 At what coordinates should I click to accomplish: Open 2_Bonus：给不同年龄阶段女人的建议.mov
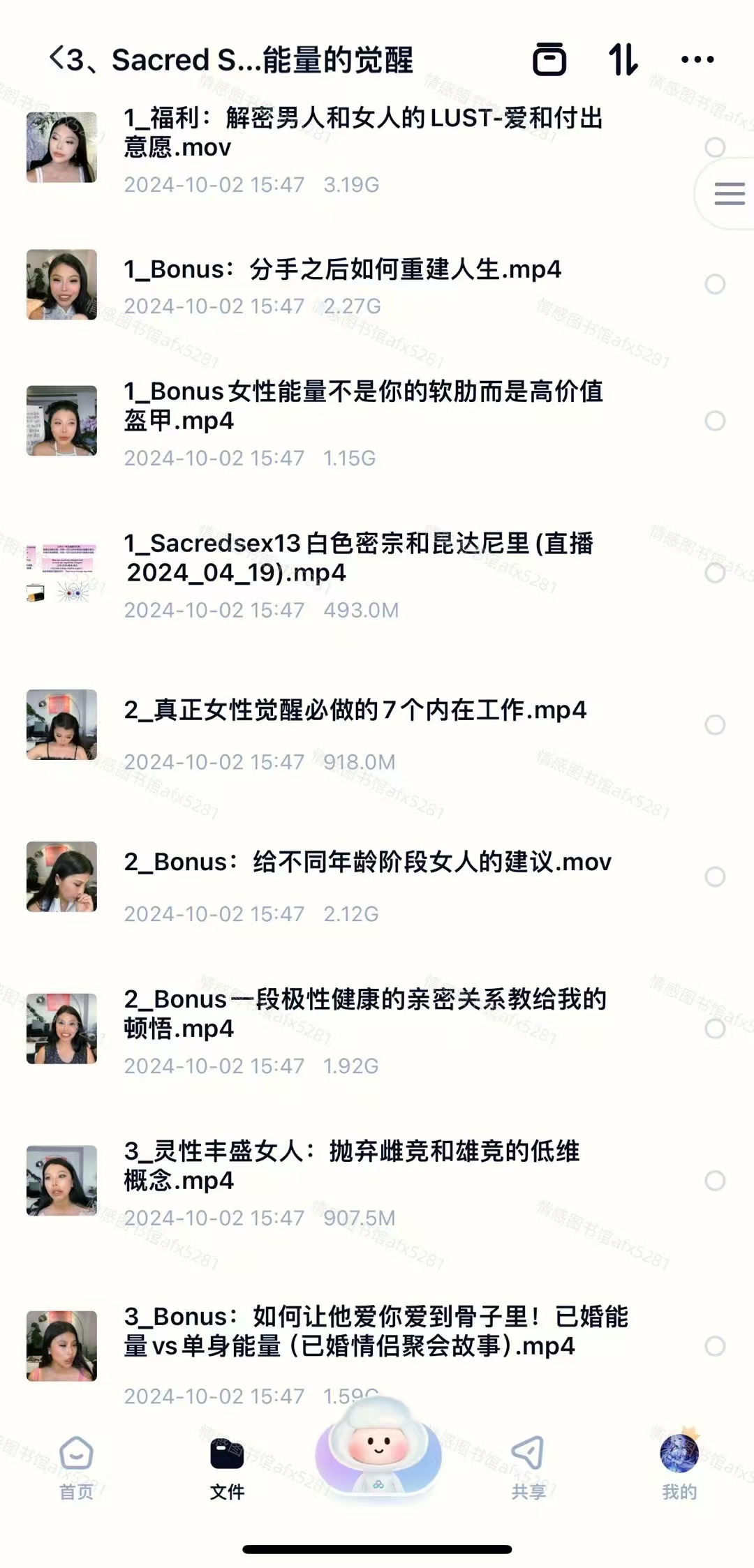click(368, 863)
